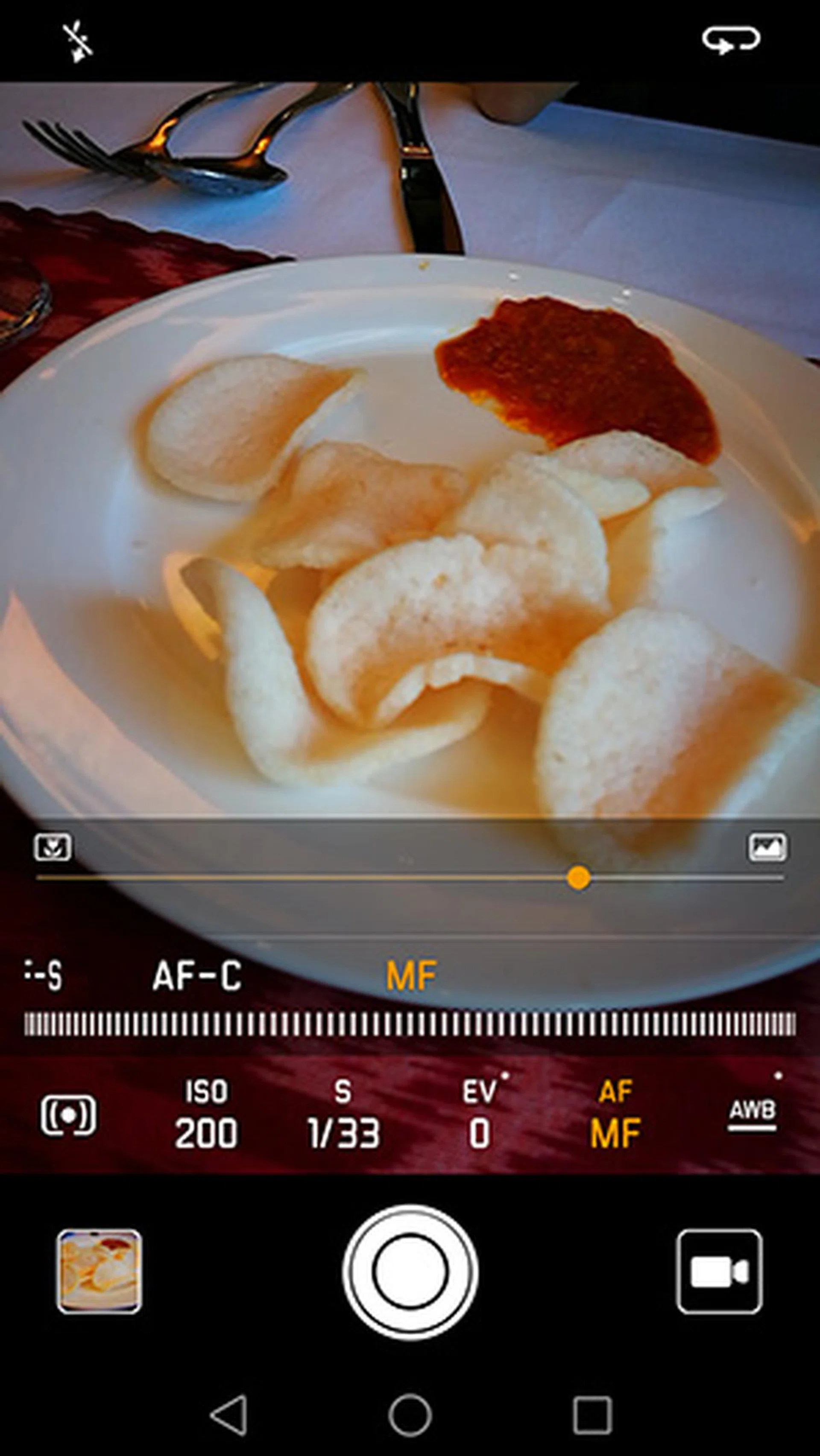Image resolution: width=820 pixels, height=1456 pixels.
Task: Select AF-S single autofocus mode
Action: point(44,975)
